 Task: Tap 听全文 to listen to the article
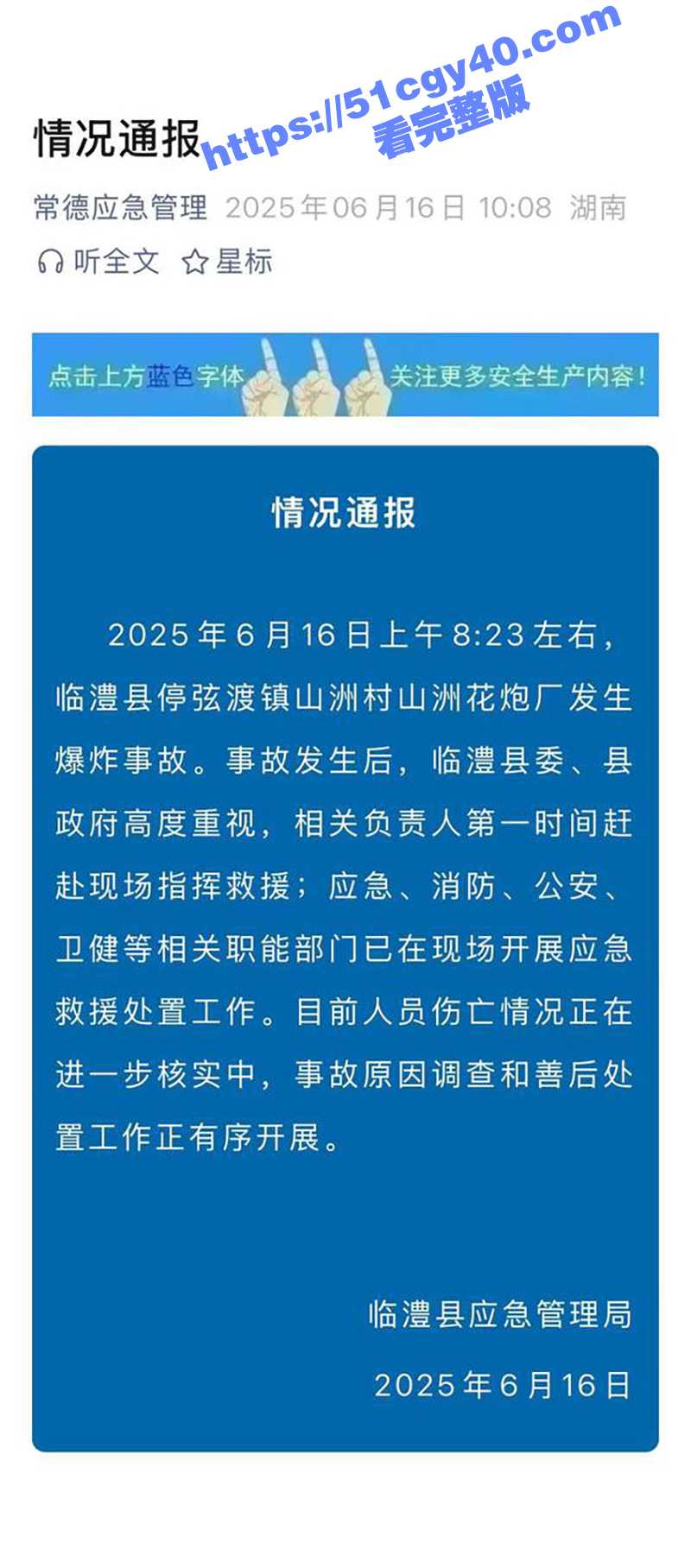coord(99,261)
